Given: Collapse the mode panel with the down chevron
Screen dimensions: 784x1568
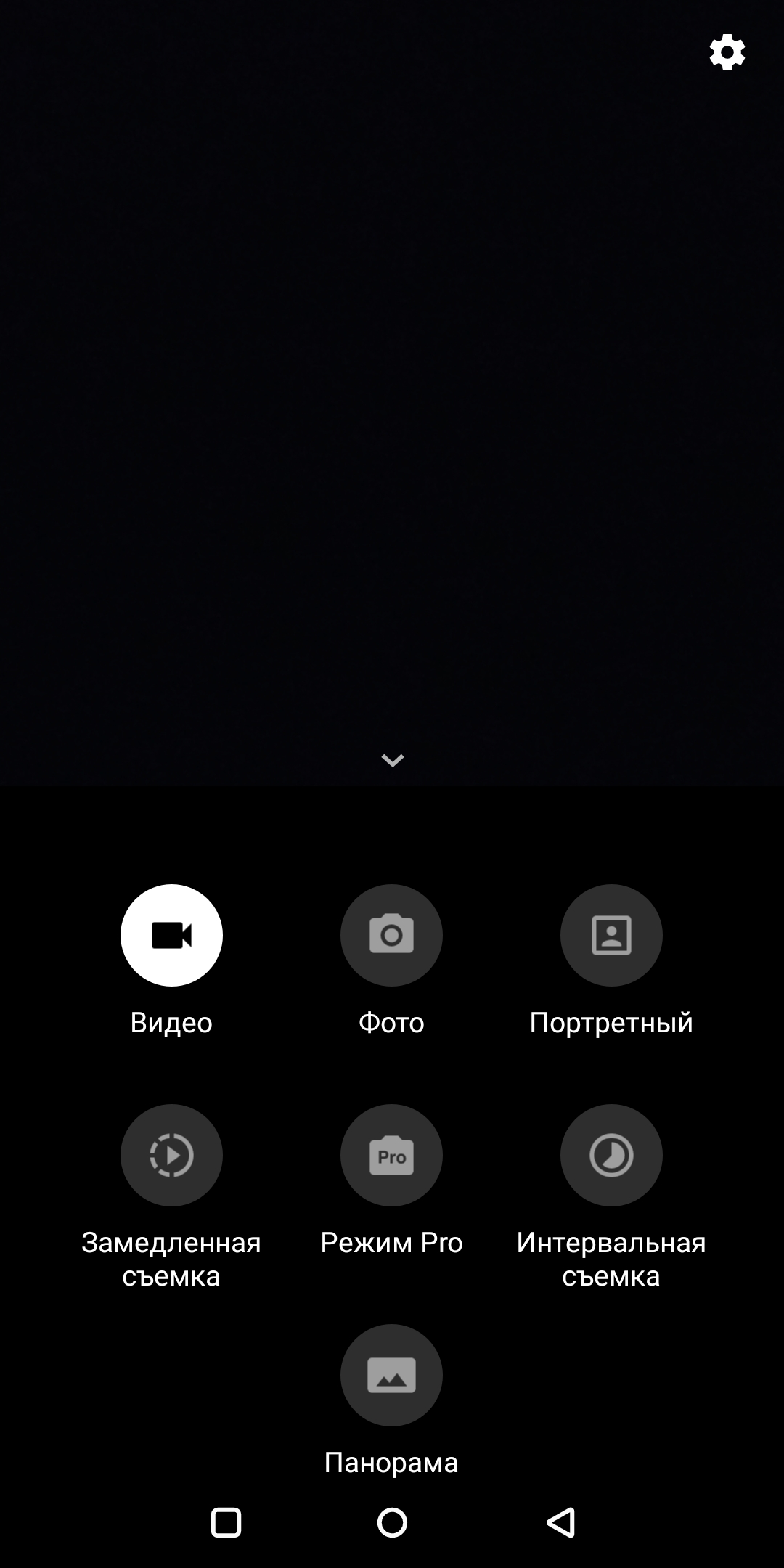Looking at the screenshot, I should 392,760.
